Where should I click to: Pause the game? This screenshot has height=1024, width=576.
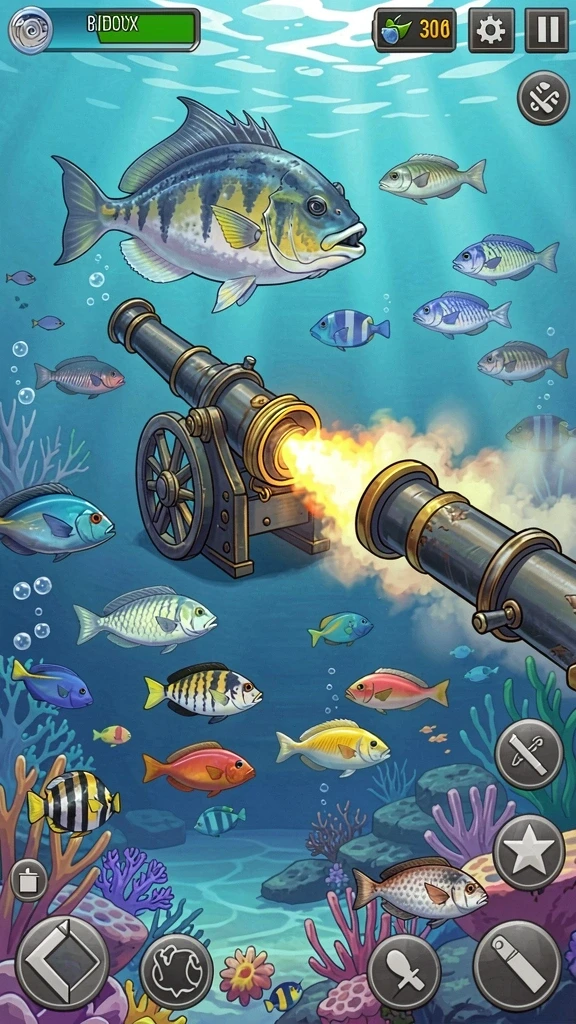[547, 30]
